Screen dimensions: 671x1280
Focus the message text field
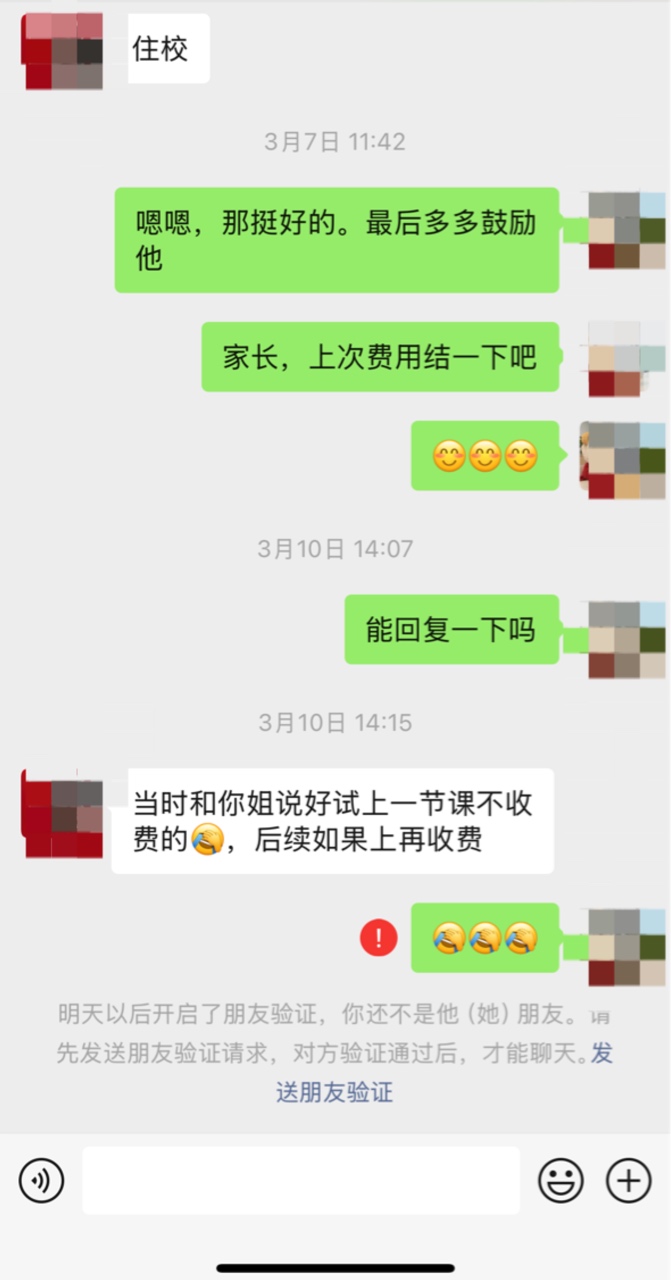tap(300, 1181)
